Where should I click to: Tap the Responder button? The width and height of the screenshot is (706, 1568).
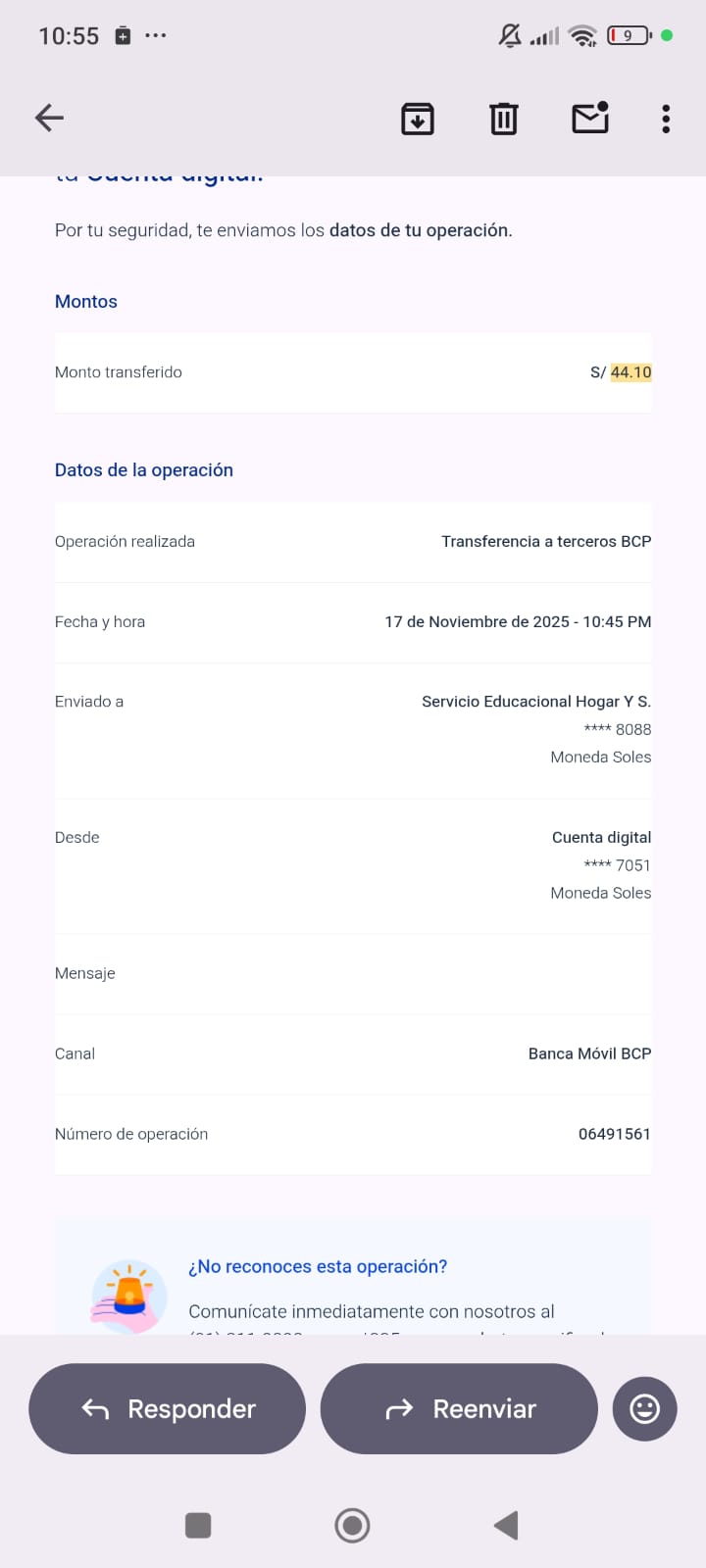click(168, 1409)
